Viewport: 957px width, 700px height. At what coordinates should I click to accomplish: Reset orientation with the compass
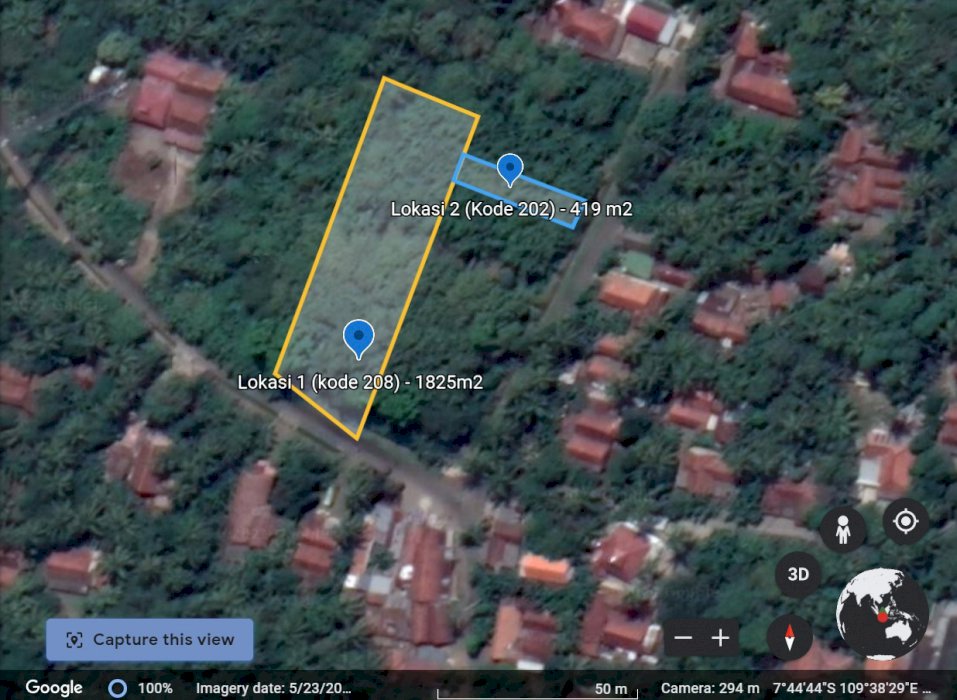tap(789, 636)
